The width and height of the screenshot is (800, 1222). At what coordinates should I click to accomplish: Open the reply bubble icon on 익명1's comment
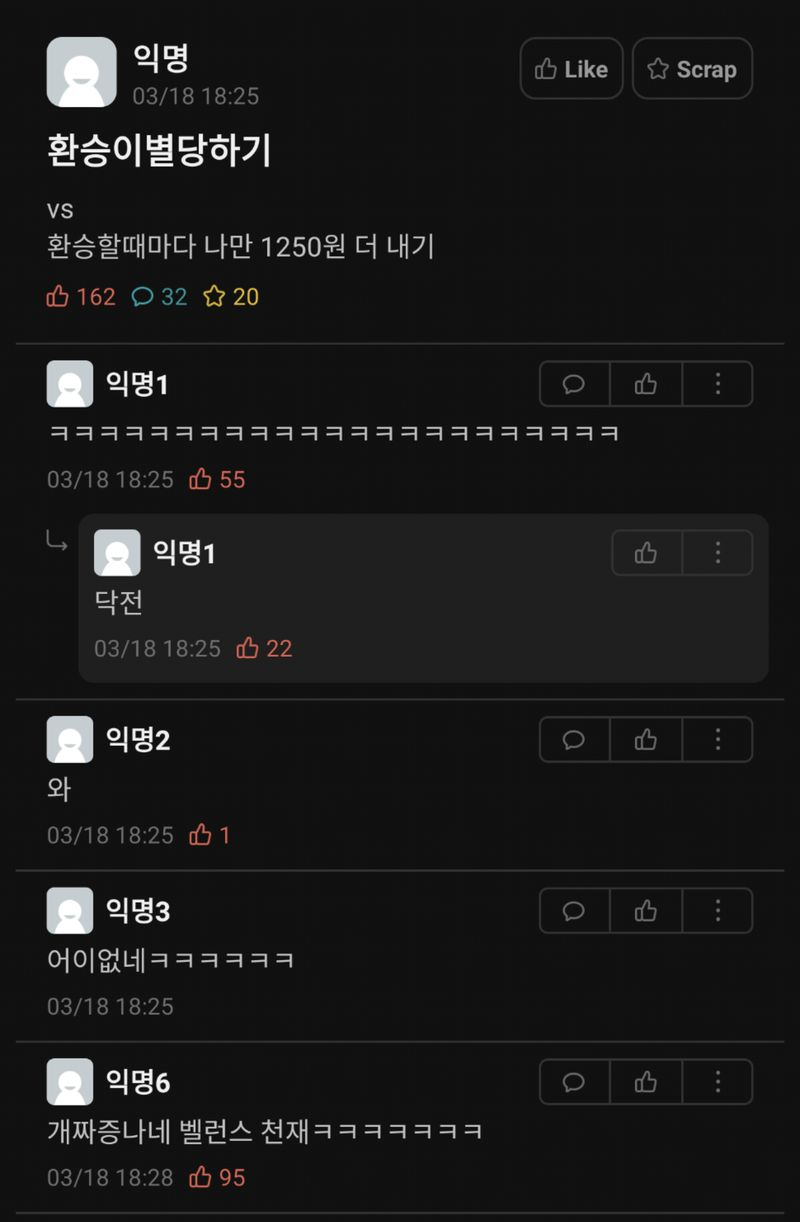(x=574, y=383)
